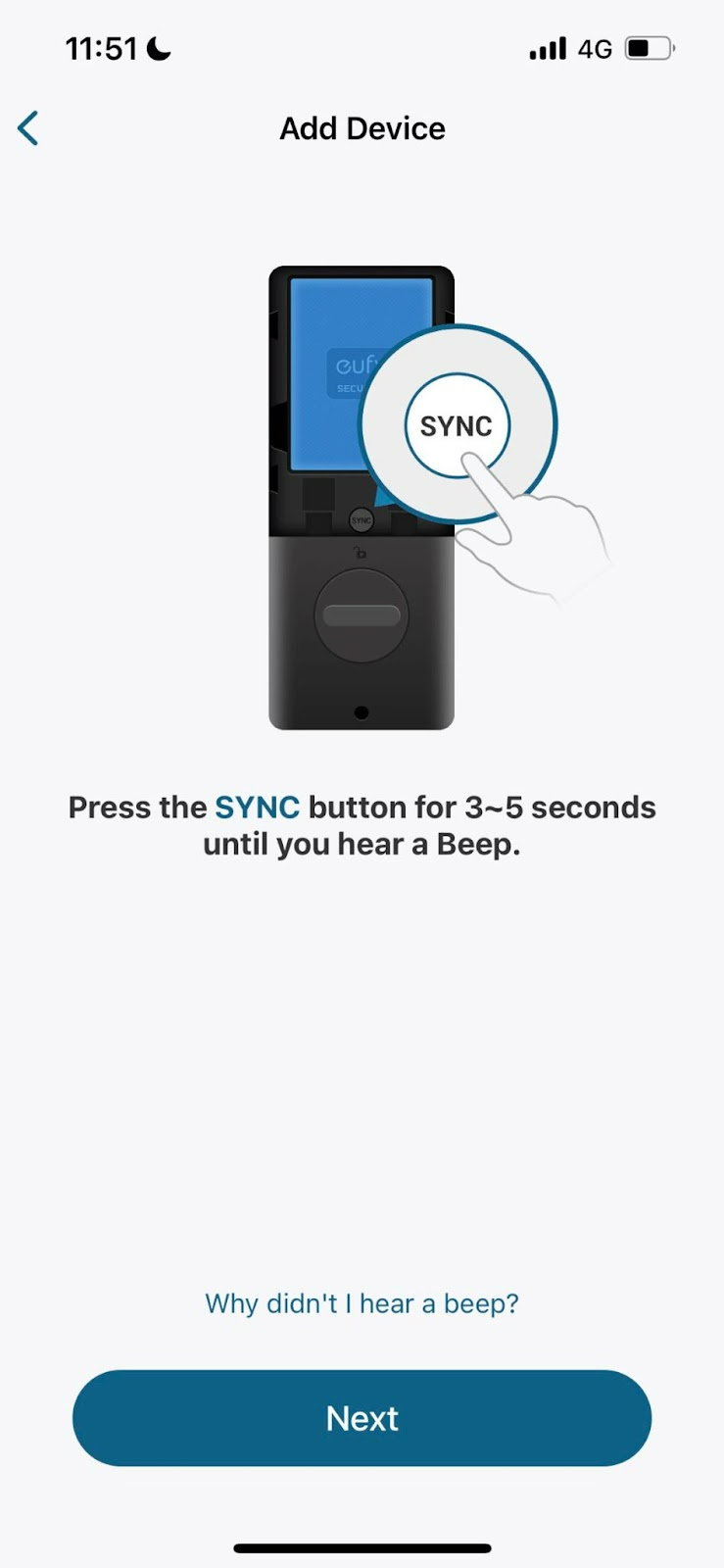Image resolution: width=724 pixels, height=1568 pixels.
Task: Tap Next to continue device setup
Action: click(362, 1418)
